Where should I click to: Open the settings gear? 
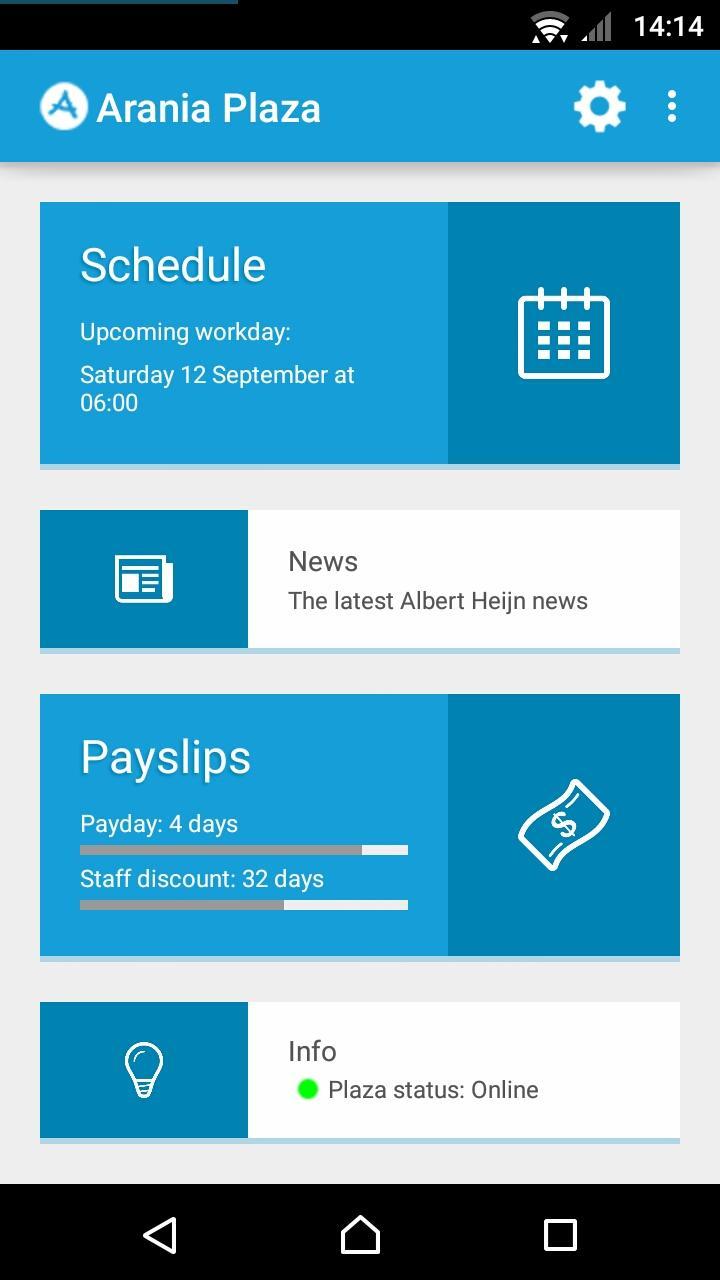599,106
